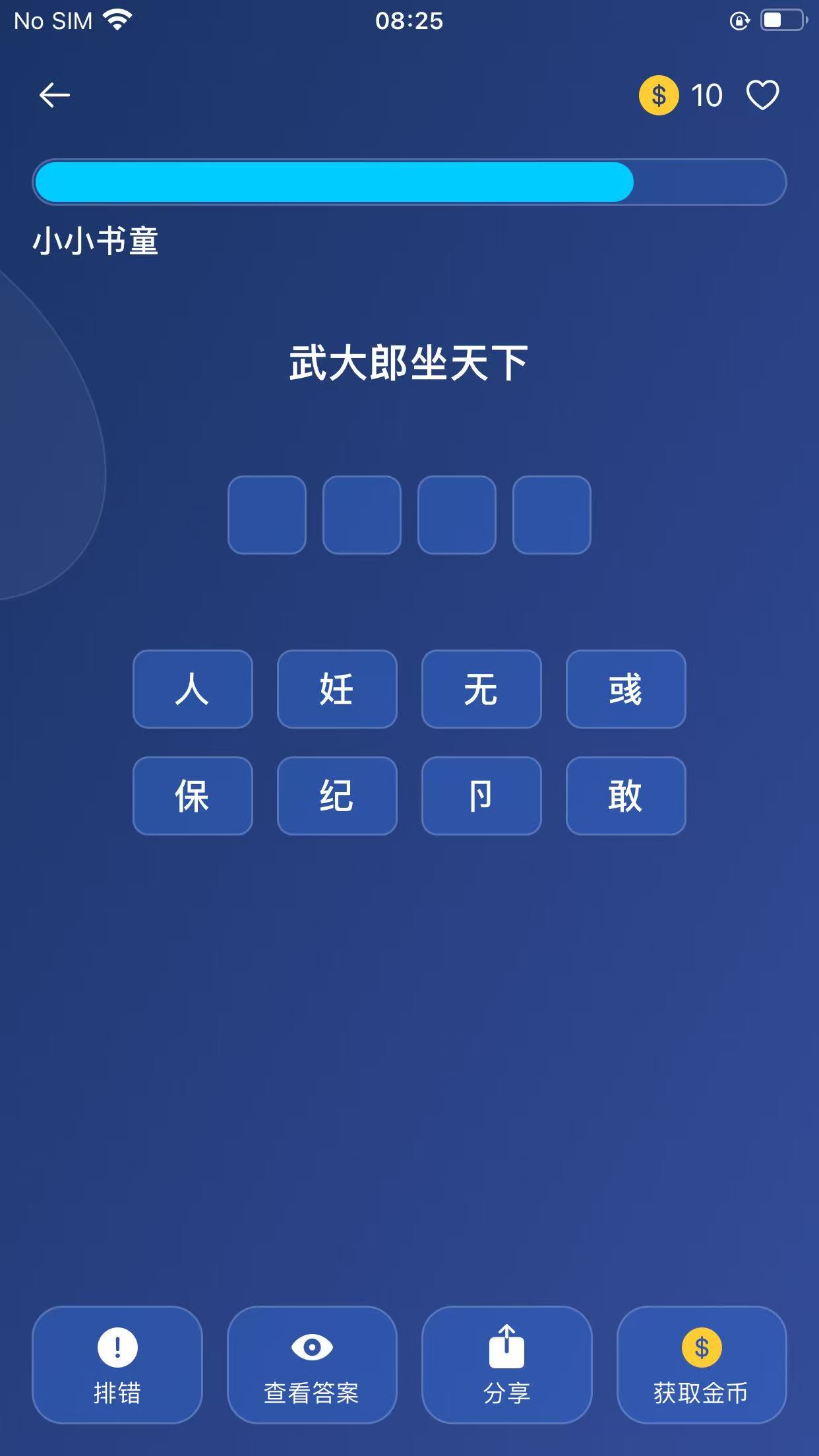
Task: Select the character 妊
Action: tap(337, 689)
